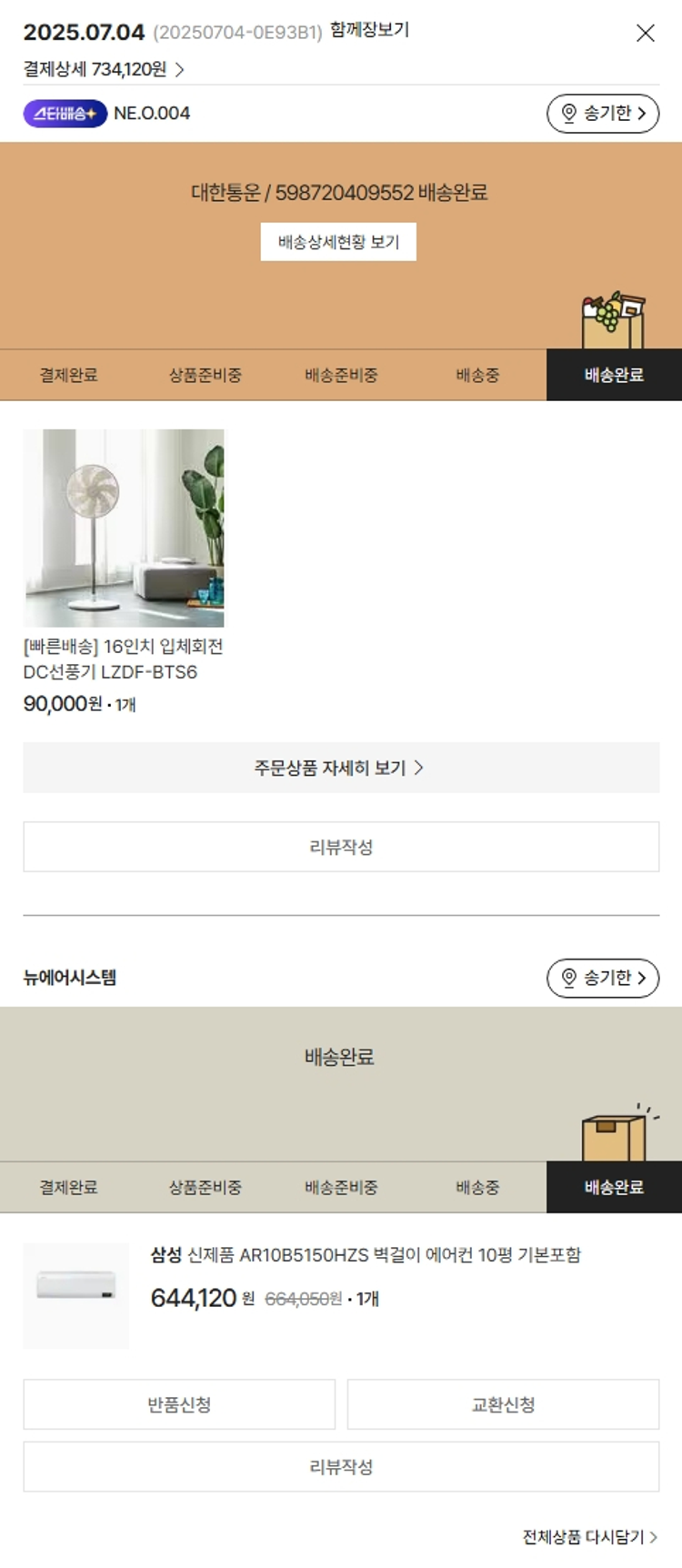Tap 송기한 recipient button next to NE.O.004
The image size is (682, 1568).
coord(602,114)
